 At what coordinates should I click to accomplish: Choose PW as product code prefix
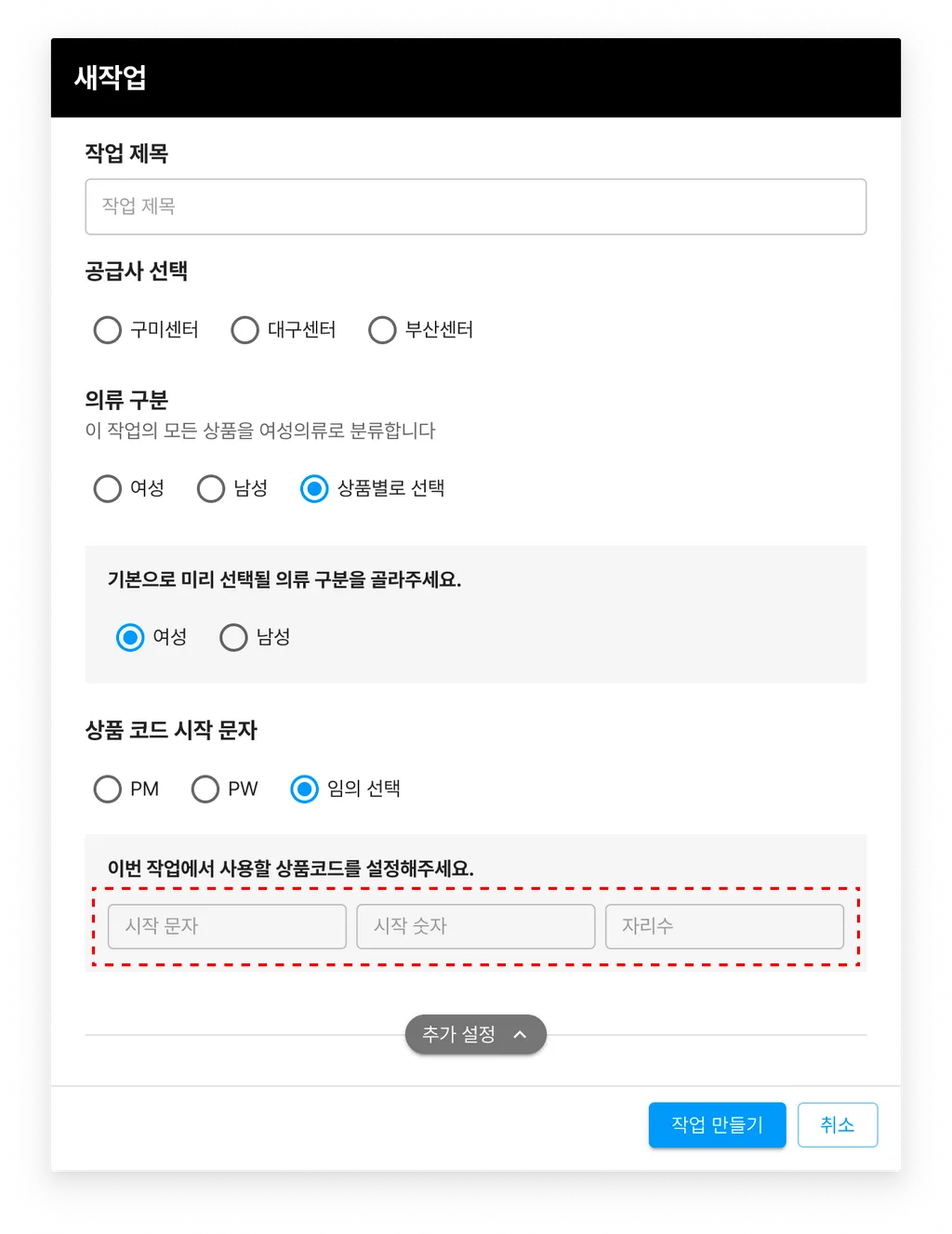(205, 789)
